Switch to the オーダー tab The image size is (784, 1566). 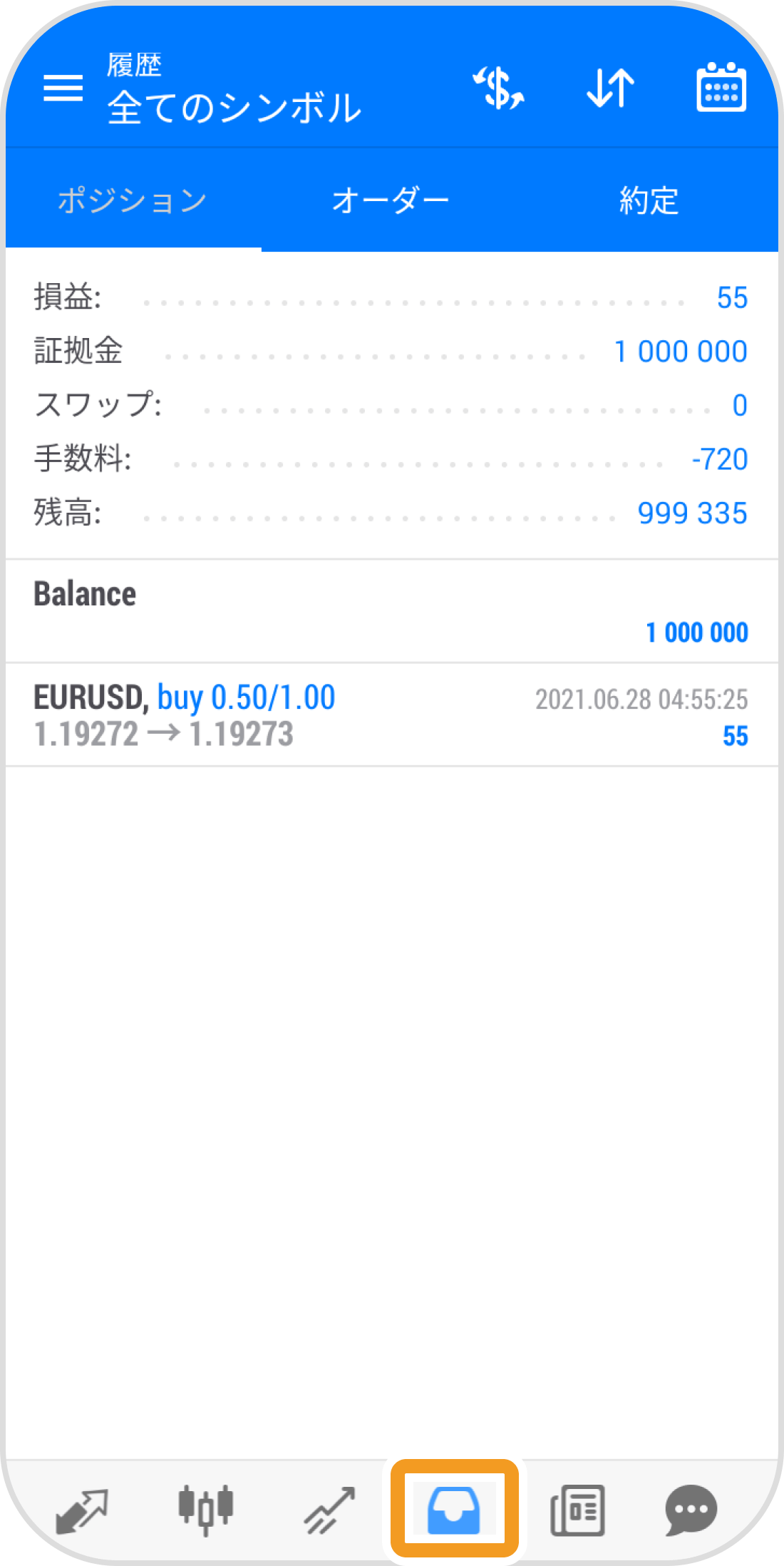(391, 200)
